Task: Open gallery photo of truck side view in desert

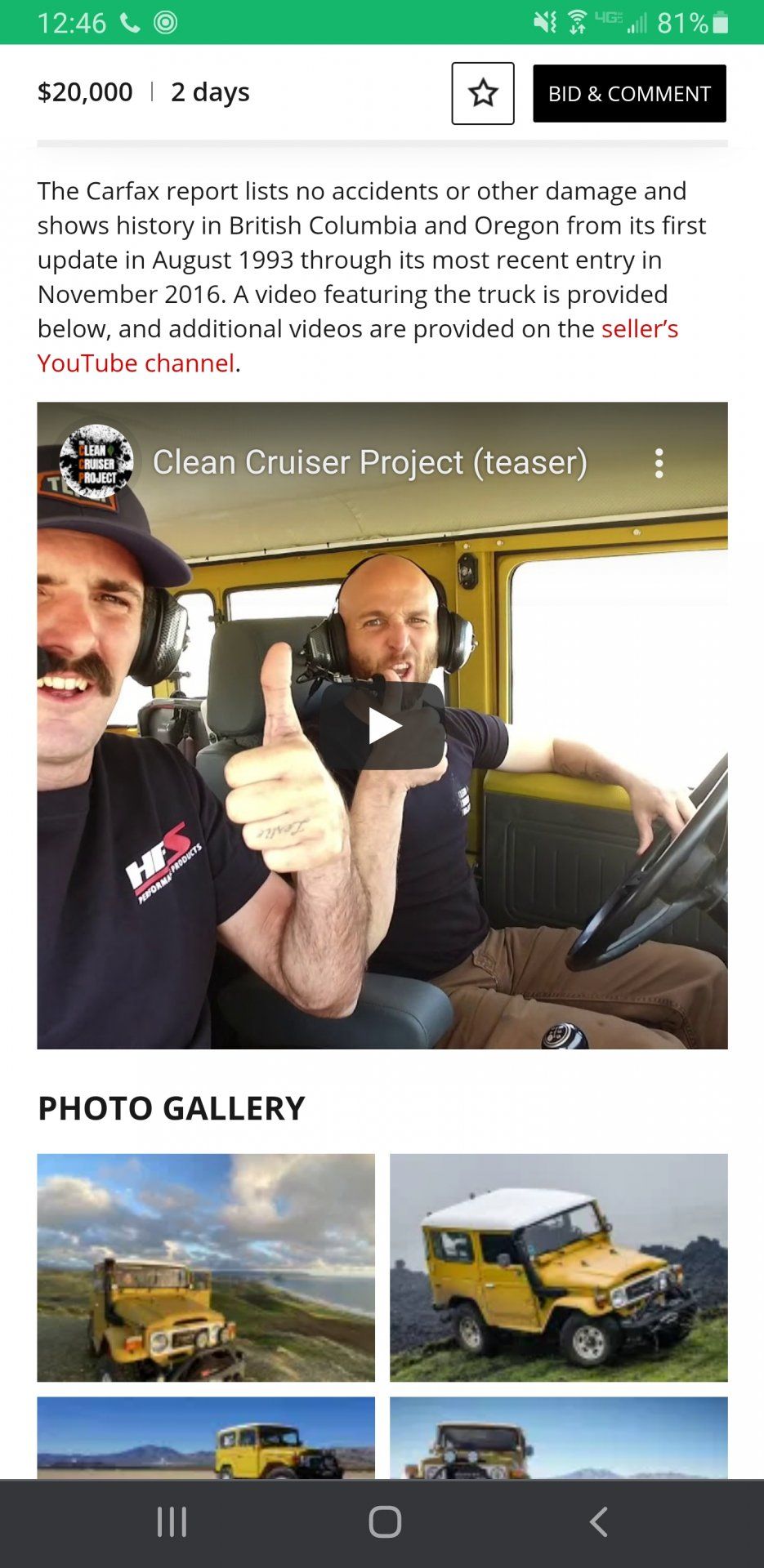Action: click(x=206, y=1437)
